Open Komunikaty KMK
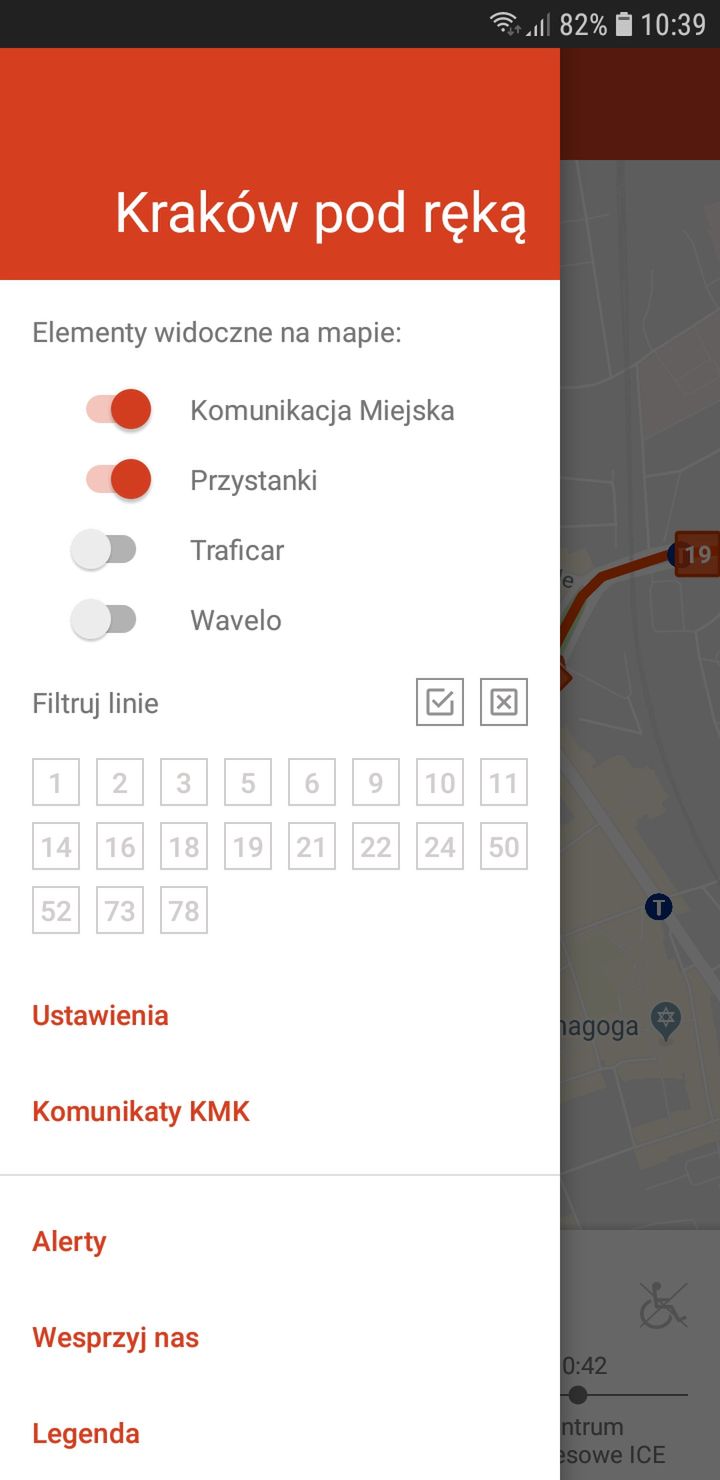Viewport: 720px width, 1480px height. tap(141, 1112)
